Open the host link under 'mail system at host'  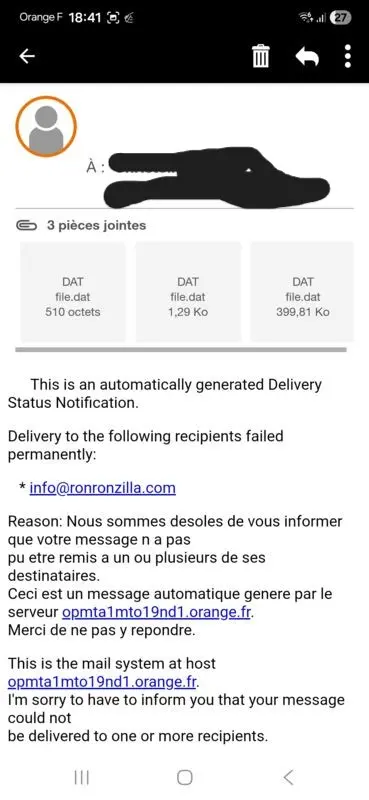click(102, 682)
